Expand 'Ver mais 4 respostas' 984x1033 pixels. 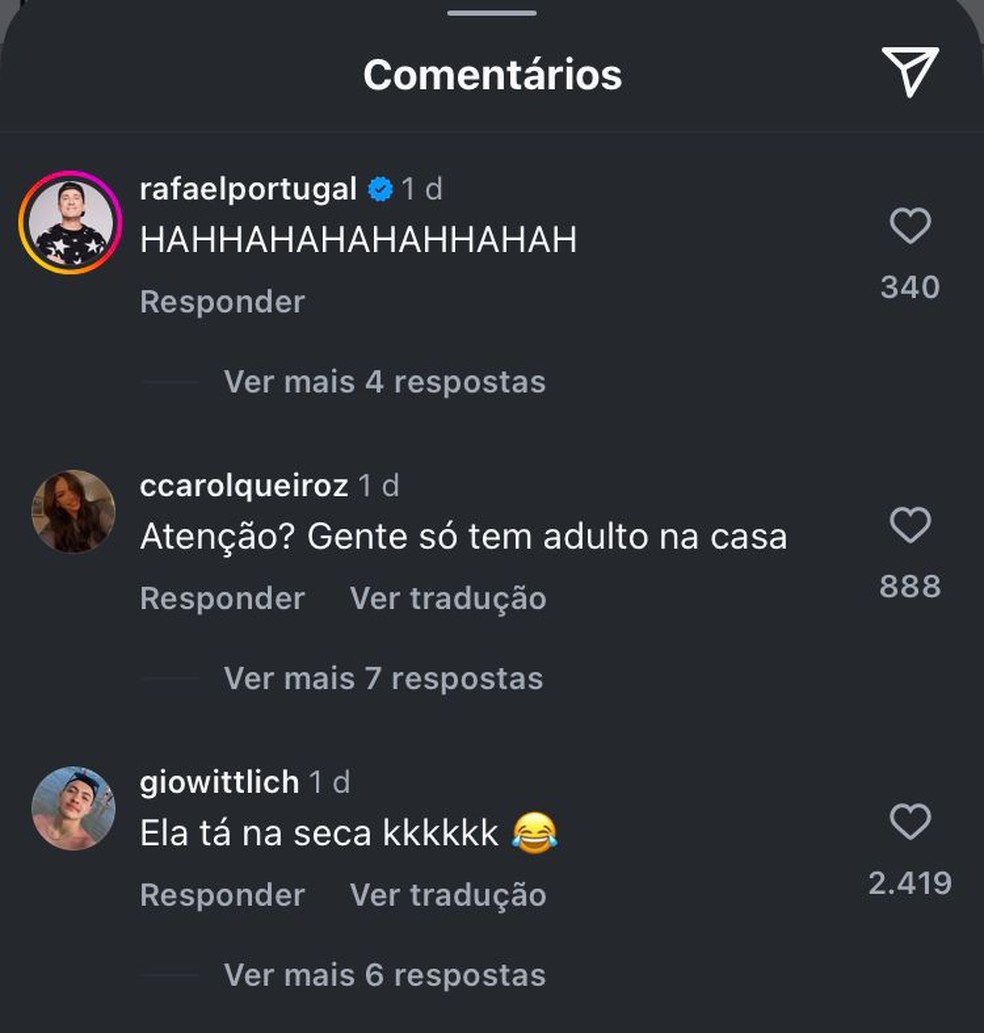(384, 382)
